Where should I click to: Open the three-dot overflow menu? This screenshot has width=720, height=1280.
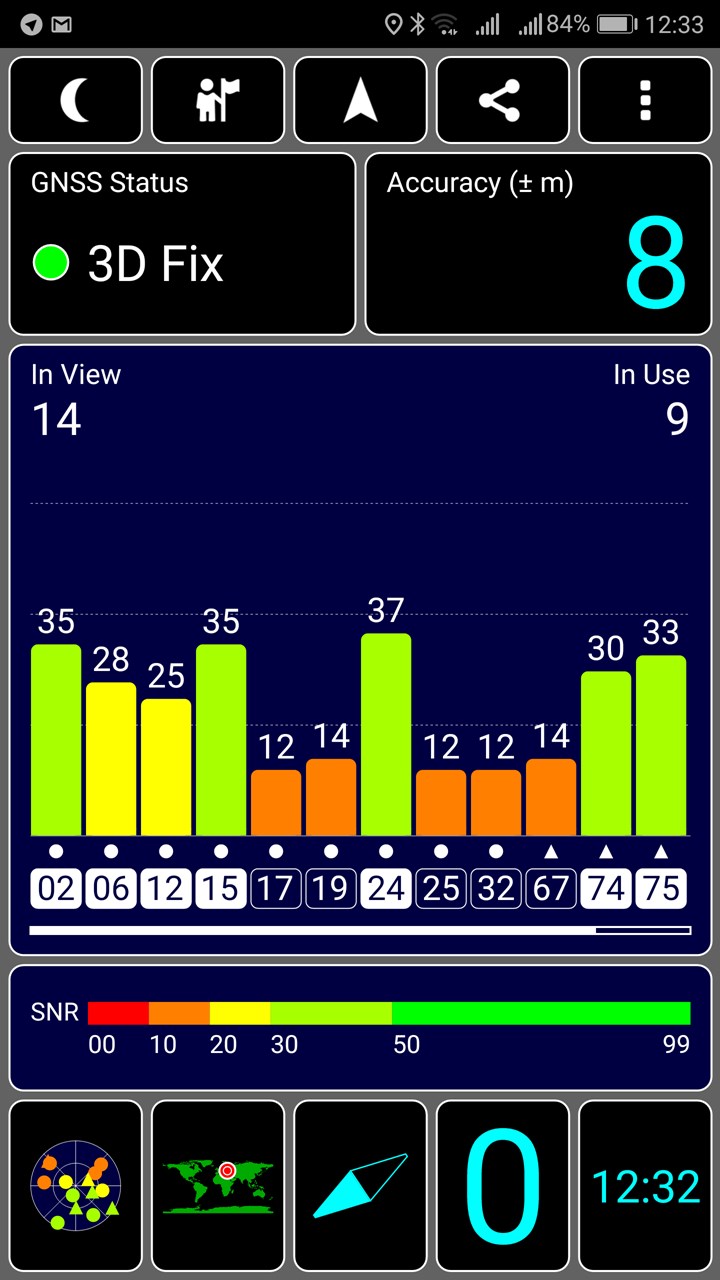coord(645,100)
